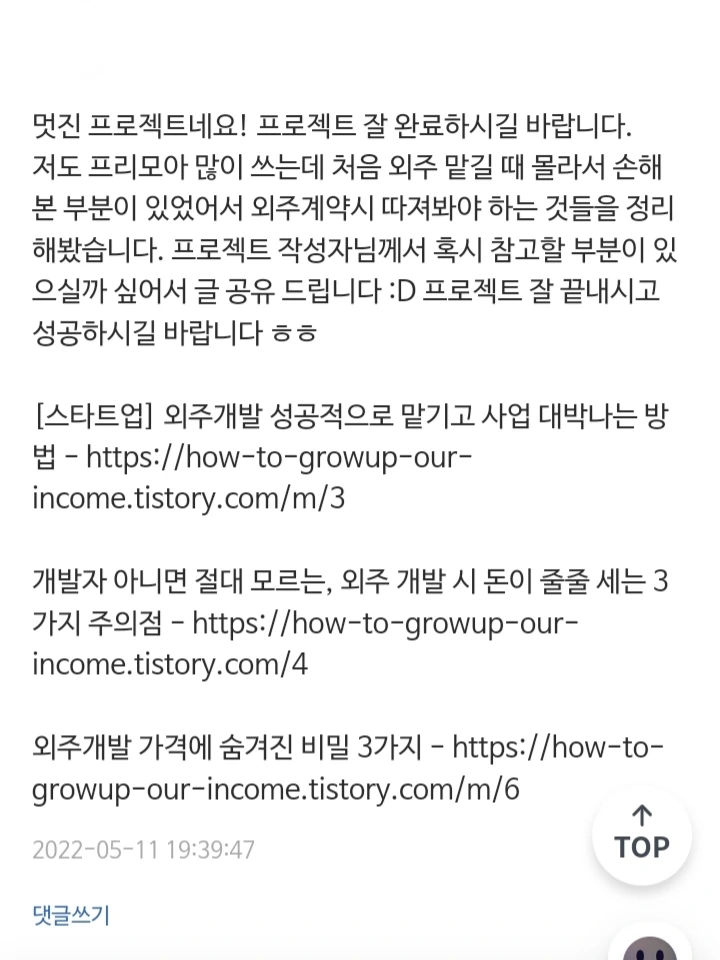Tap the TOP button to jump up
720x960 pixels.
pyautogui.click(x=642, y=834)
